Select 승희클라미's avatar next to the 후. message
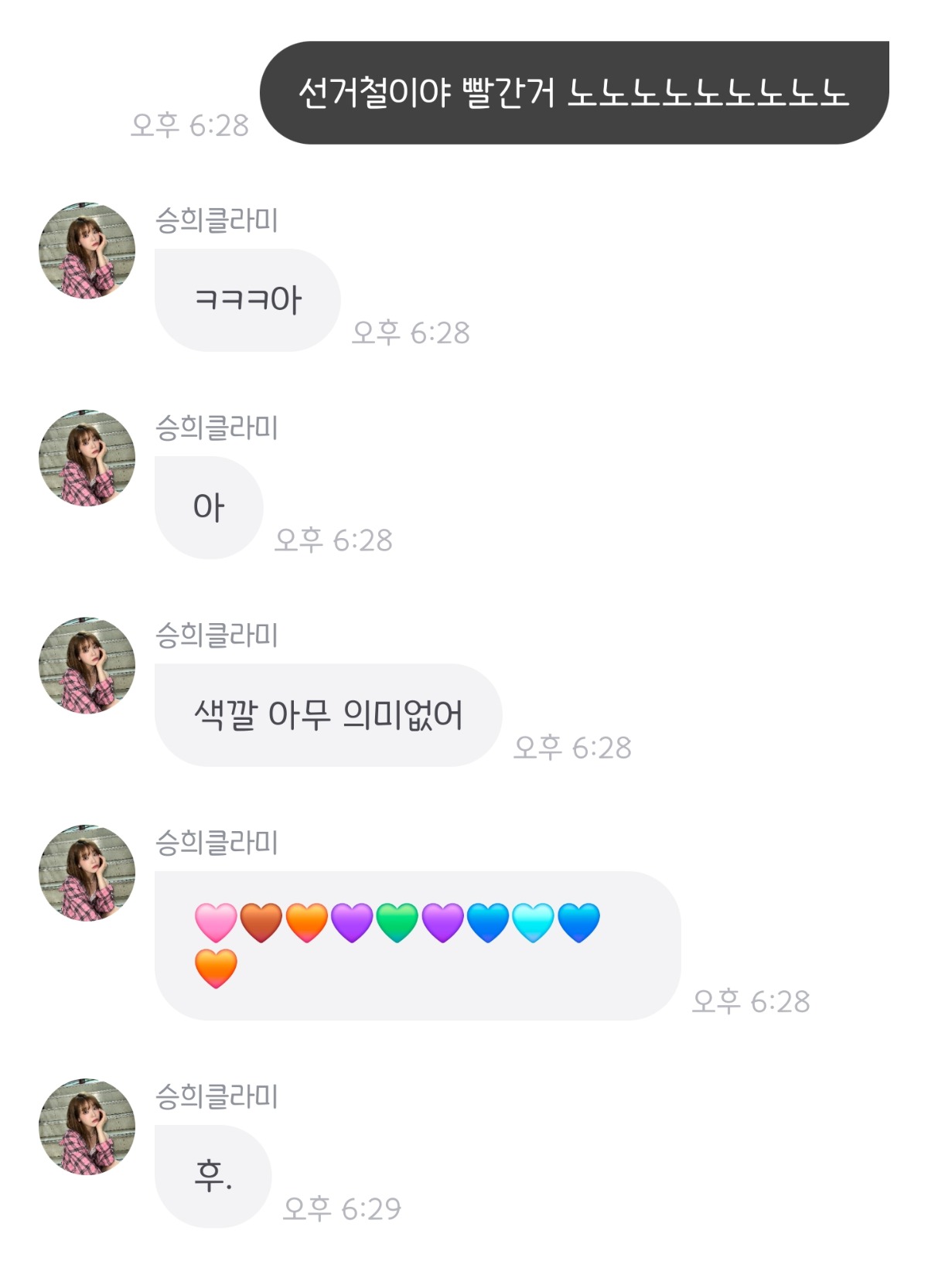The width and height of the screenshot is (928, 1288). 87,1126
